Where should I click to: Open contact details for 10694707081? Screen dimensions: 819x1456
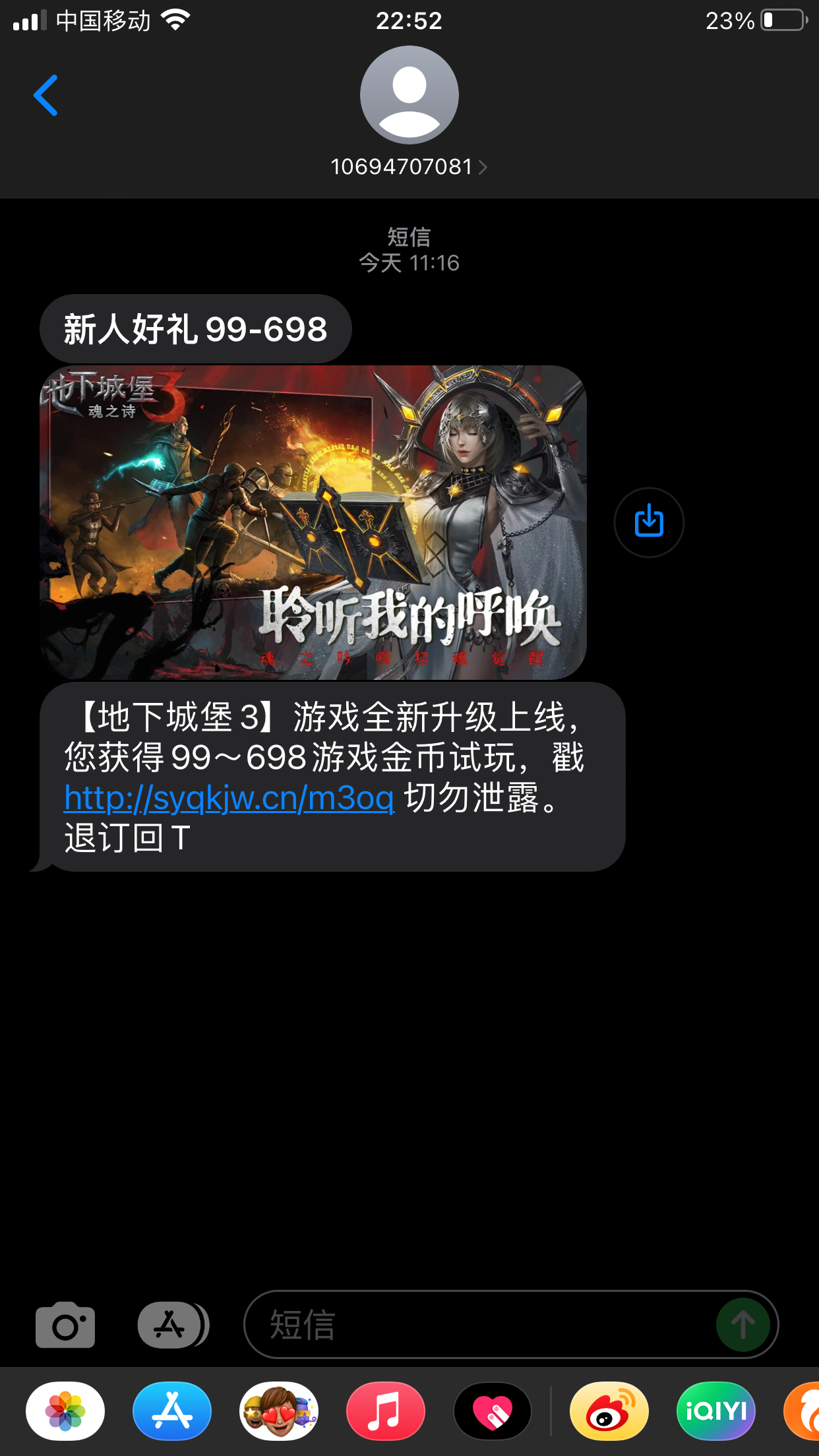[x=409, y=167]
